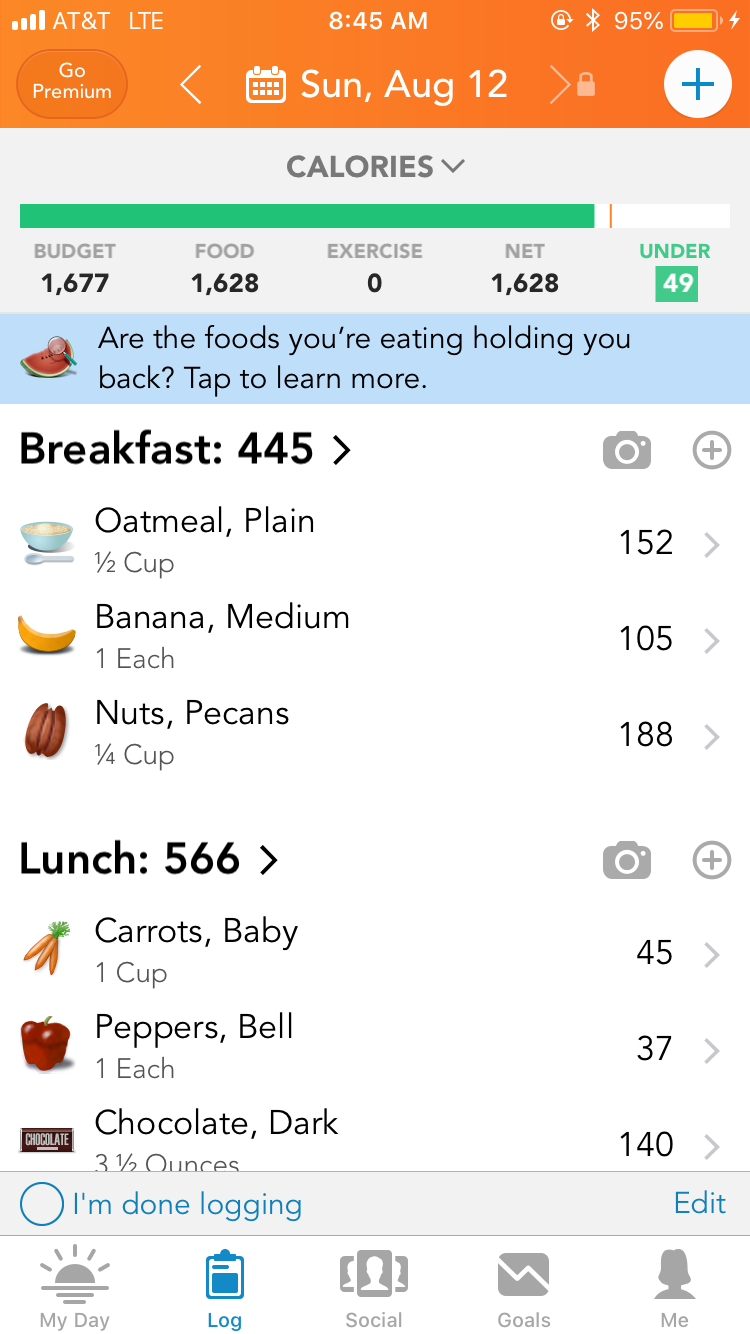Switch to the Goals tab
The image size is (750, 1334).
click(524, 1287)
